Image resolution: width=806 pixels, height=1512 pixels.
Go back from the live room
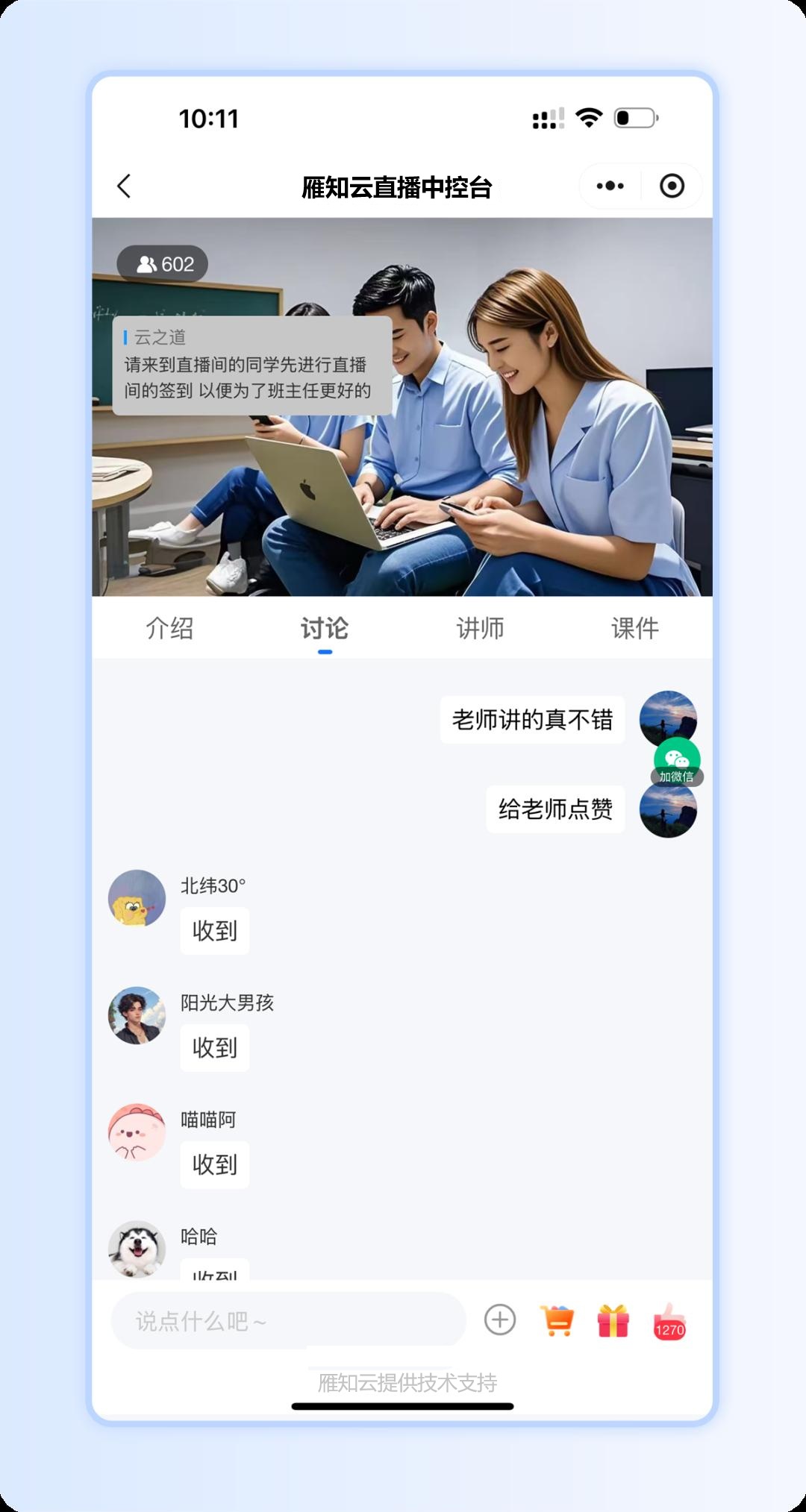tap(125, 186)
